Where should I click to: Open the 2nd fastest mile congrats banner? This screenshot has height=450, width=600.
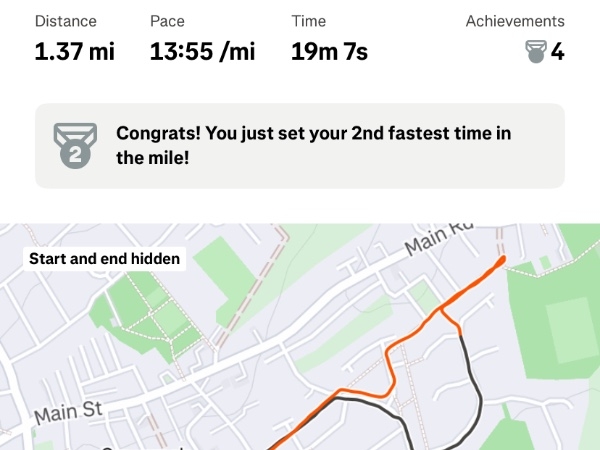pos(300,146)
